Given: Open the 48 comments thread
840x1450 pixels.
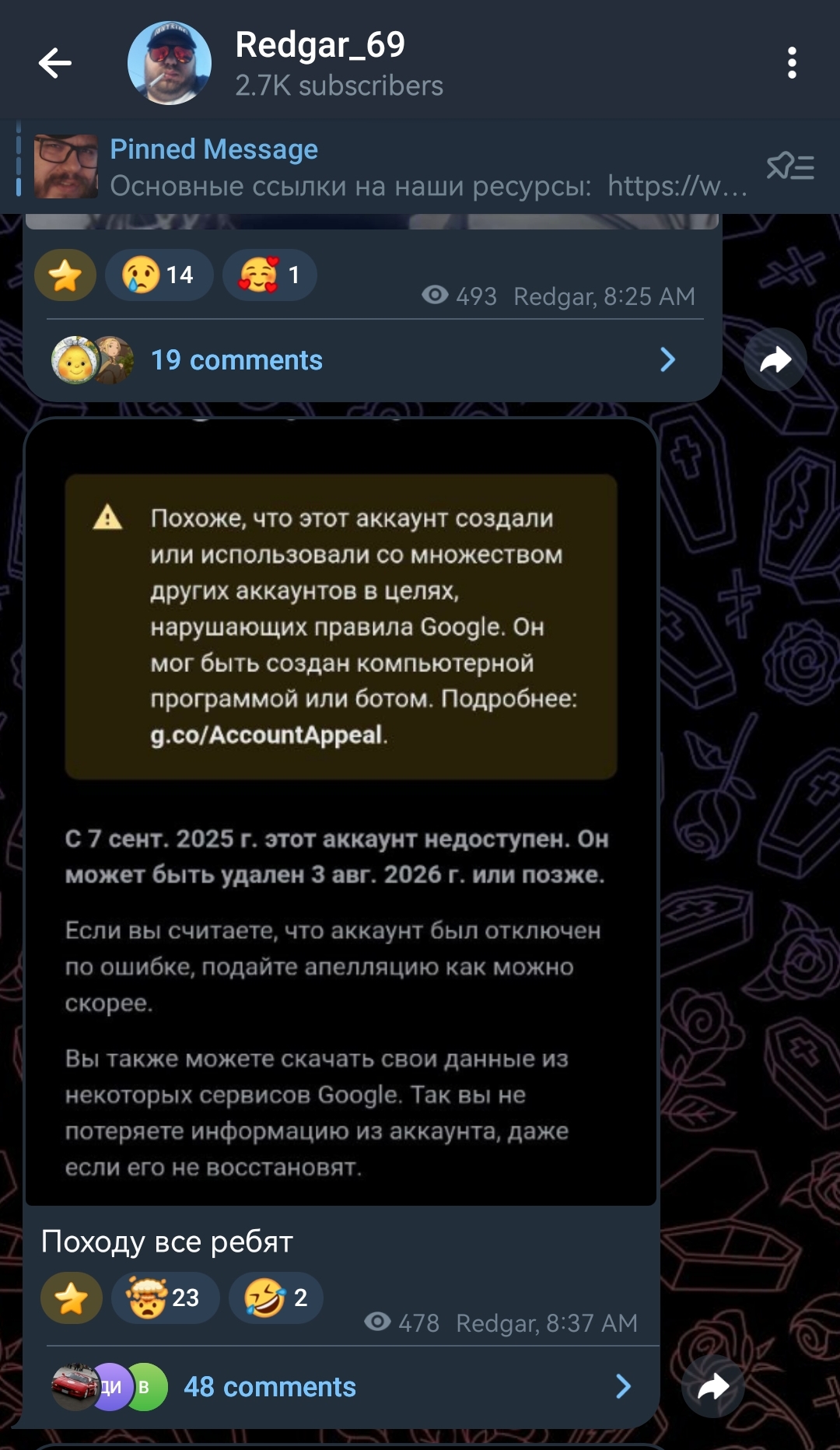Looking at the screenshot, I should (342, 1387).
